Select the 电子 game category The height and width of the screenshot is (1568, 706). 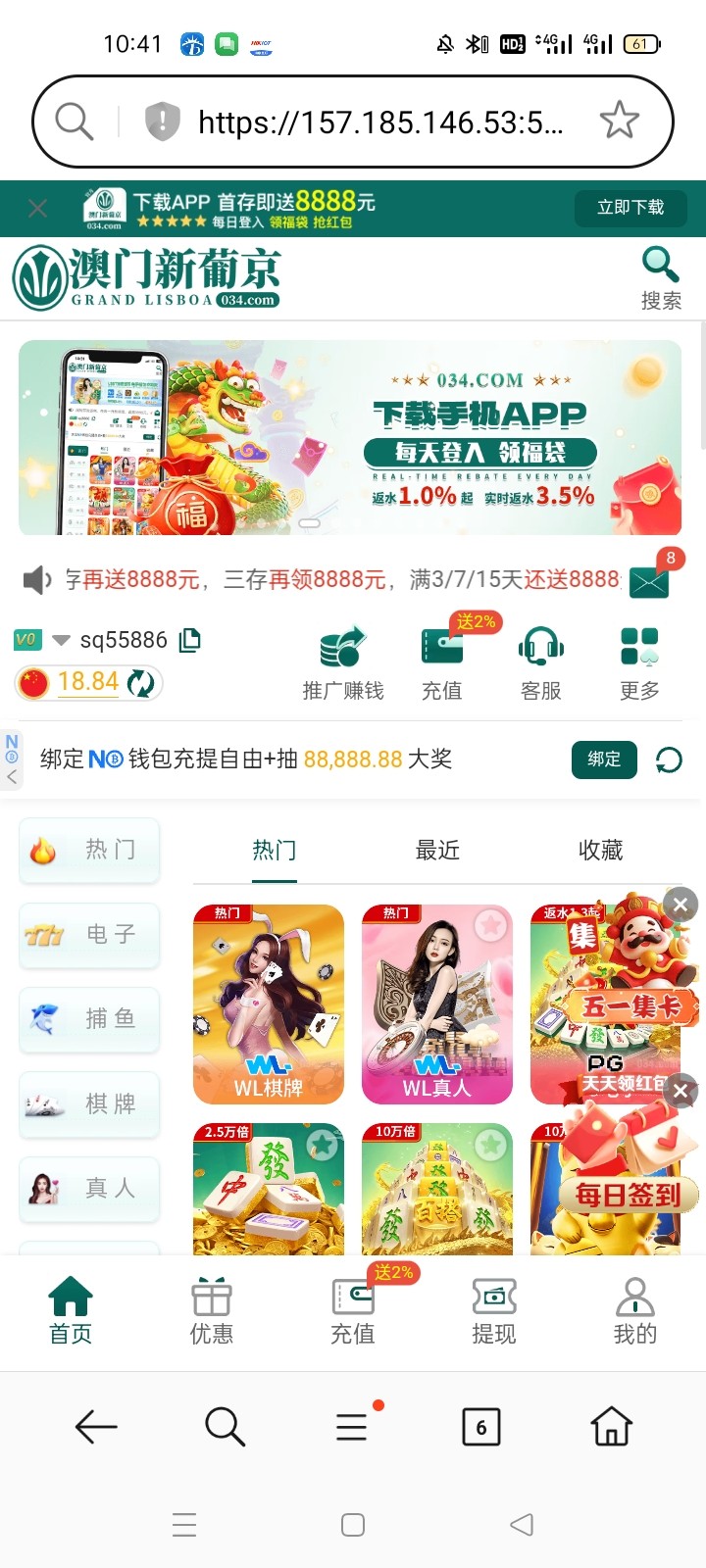click(90, 935)
